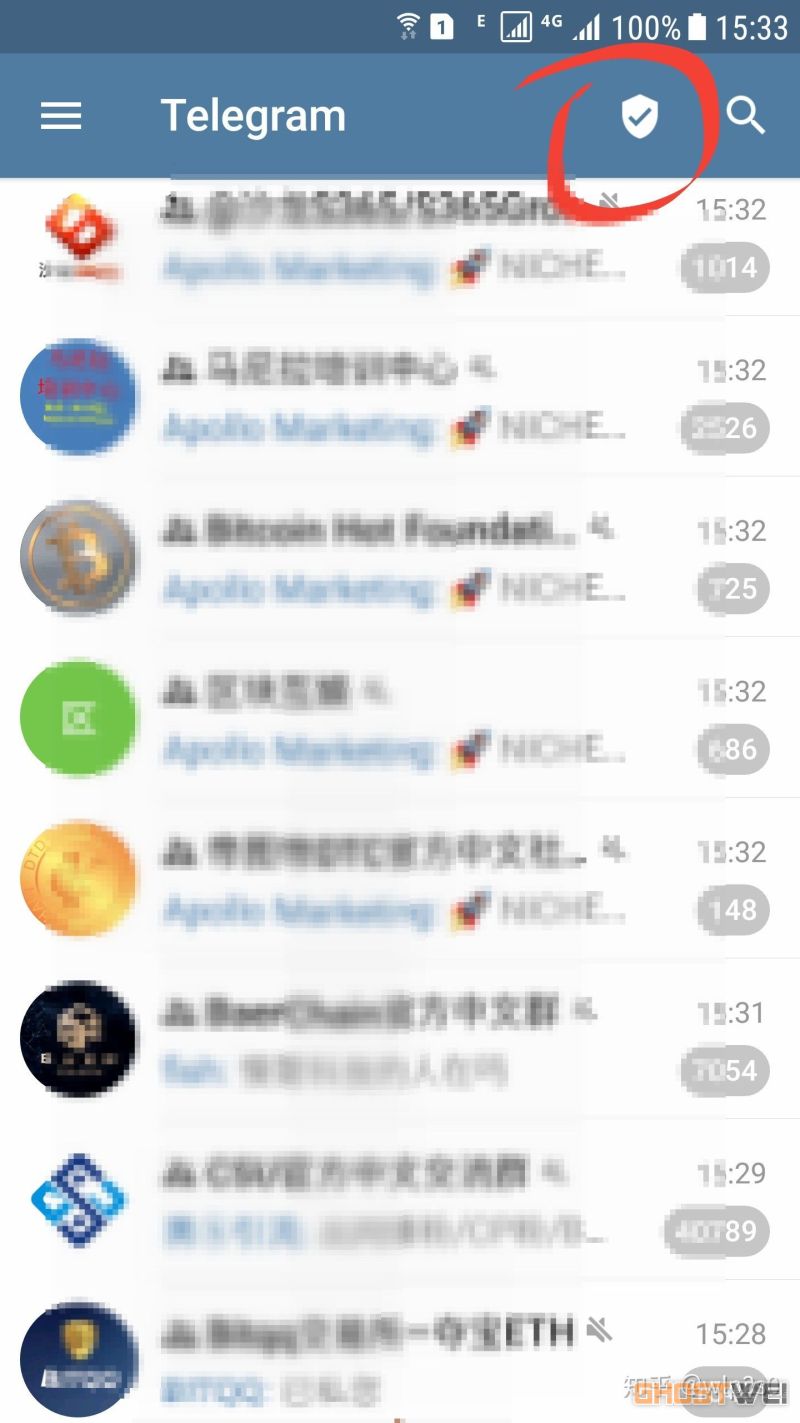Open the Bitcoin Hot Foundation group chat
Image resolution: width=800 pixels, height=1423 pixels.
(400, 558)
